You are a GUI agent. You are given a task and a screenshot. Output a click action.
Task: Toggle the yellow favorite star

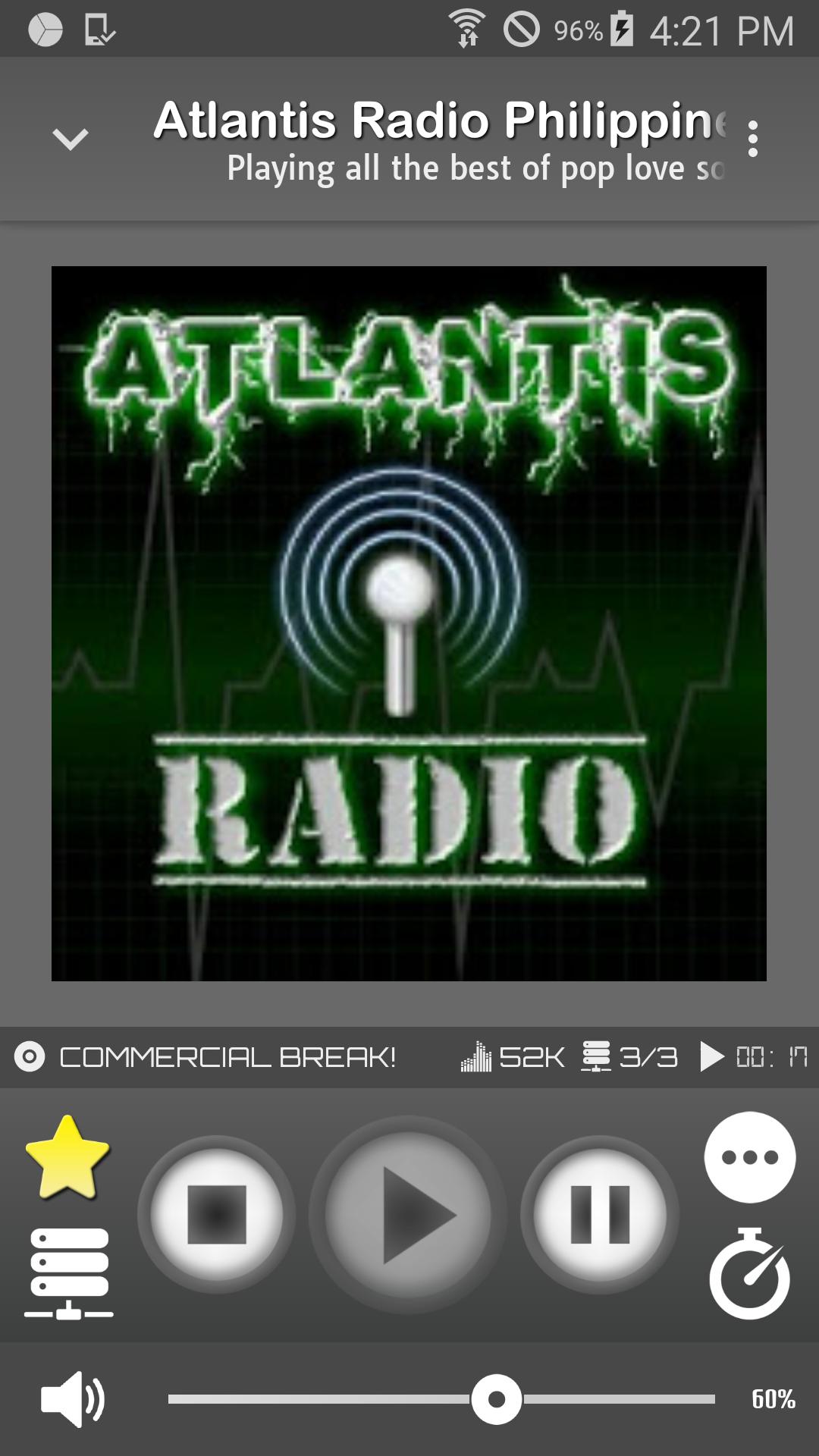tap(67, 1157)
